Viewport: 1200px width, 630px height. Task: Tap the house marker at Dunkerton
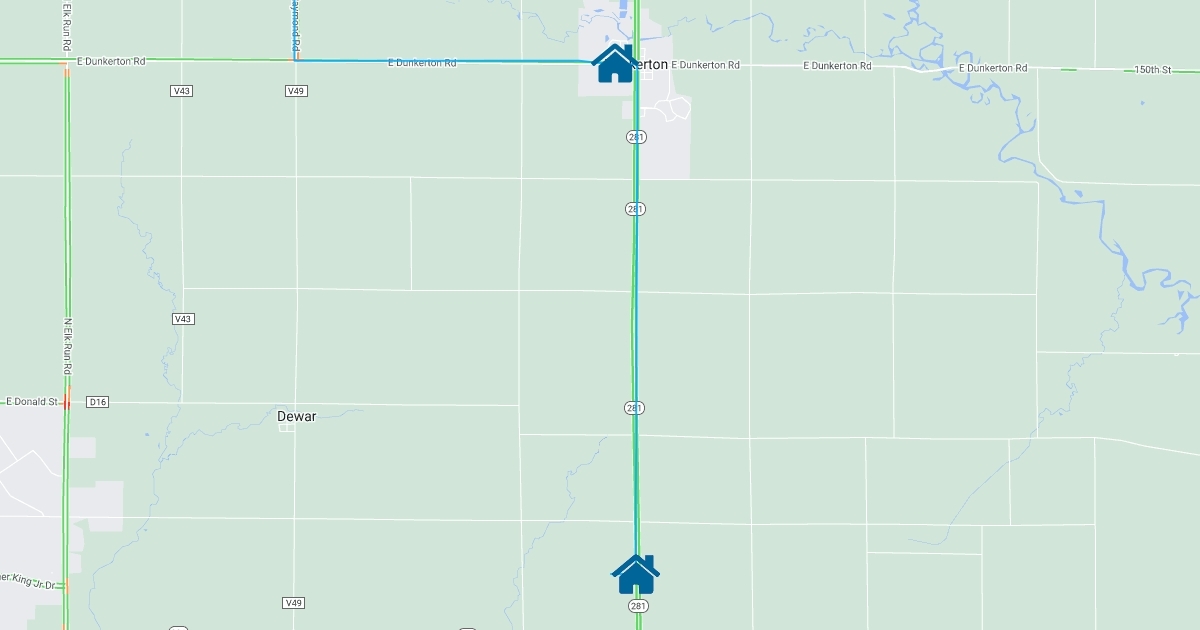click(x=614, y=64)
